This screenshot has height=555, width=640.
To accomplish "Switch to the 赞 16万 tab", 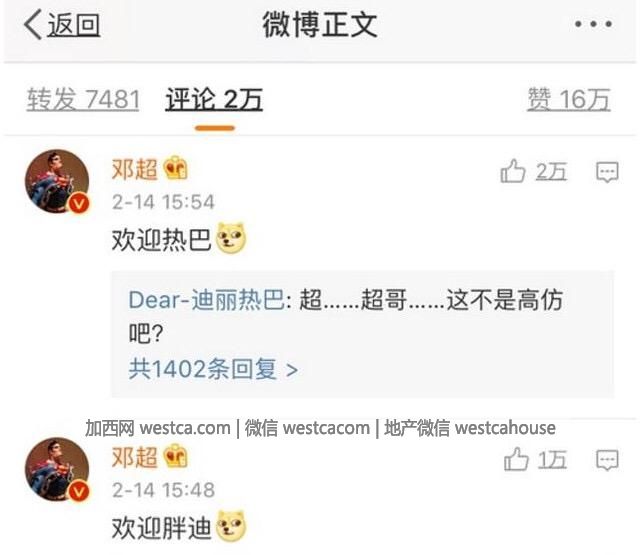I will pyautogui.click(x=568, y=99).
